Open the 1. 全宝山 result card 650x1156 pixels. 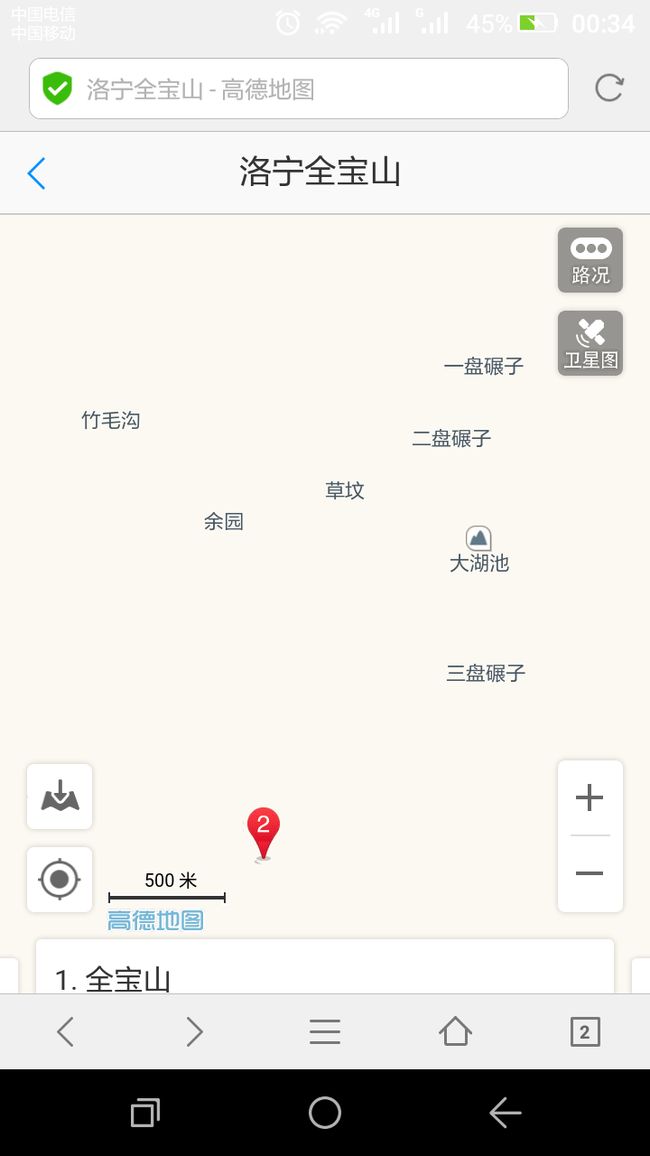325,967
